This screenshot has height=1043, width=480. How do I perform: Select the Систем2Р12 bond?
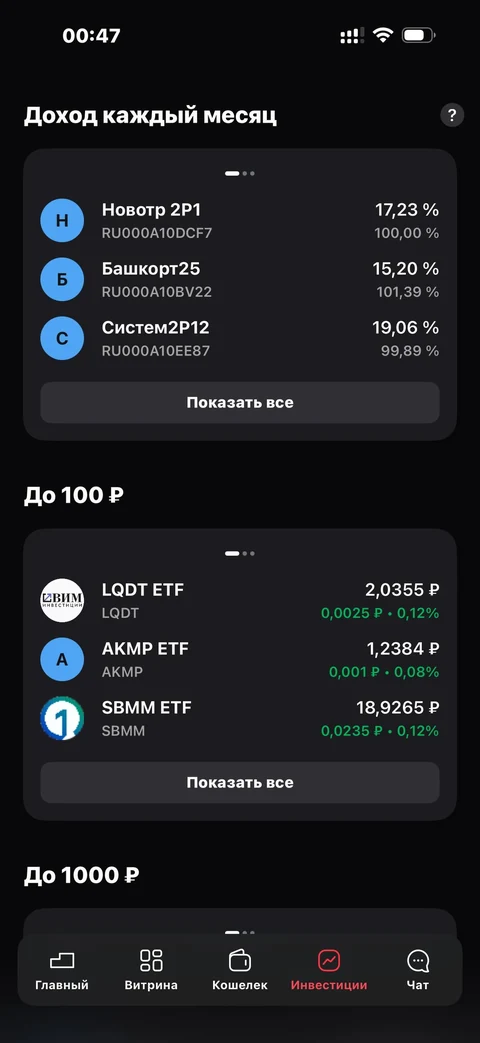coord(240,339)
